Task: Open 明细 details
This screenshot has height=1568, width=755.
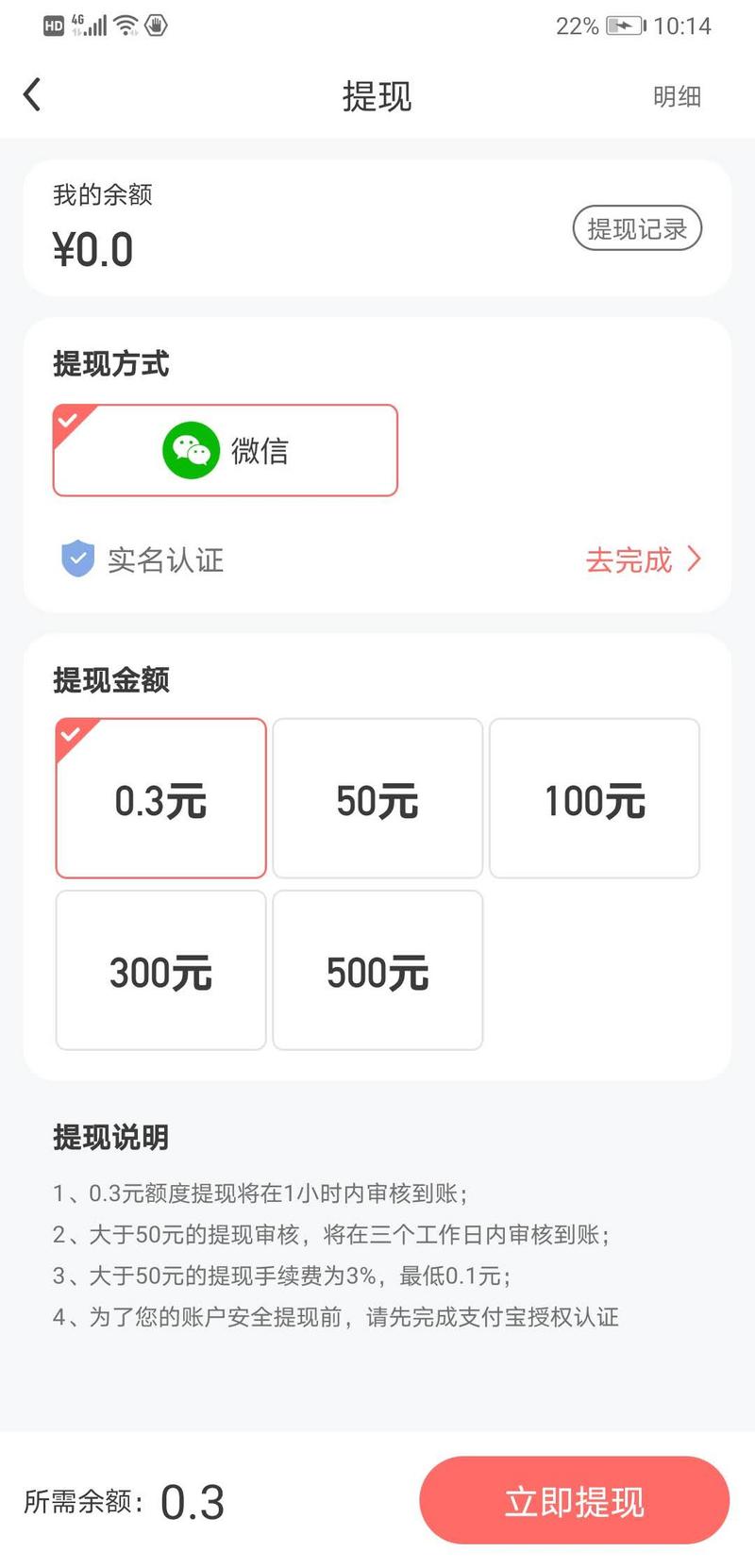Action: [676, 96]
